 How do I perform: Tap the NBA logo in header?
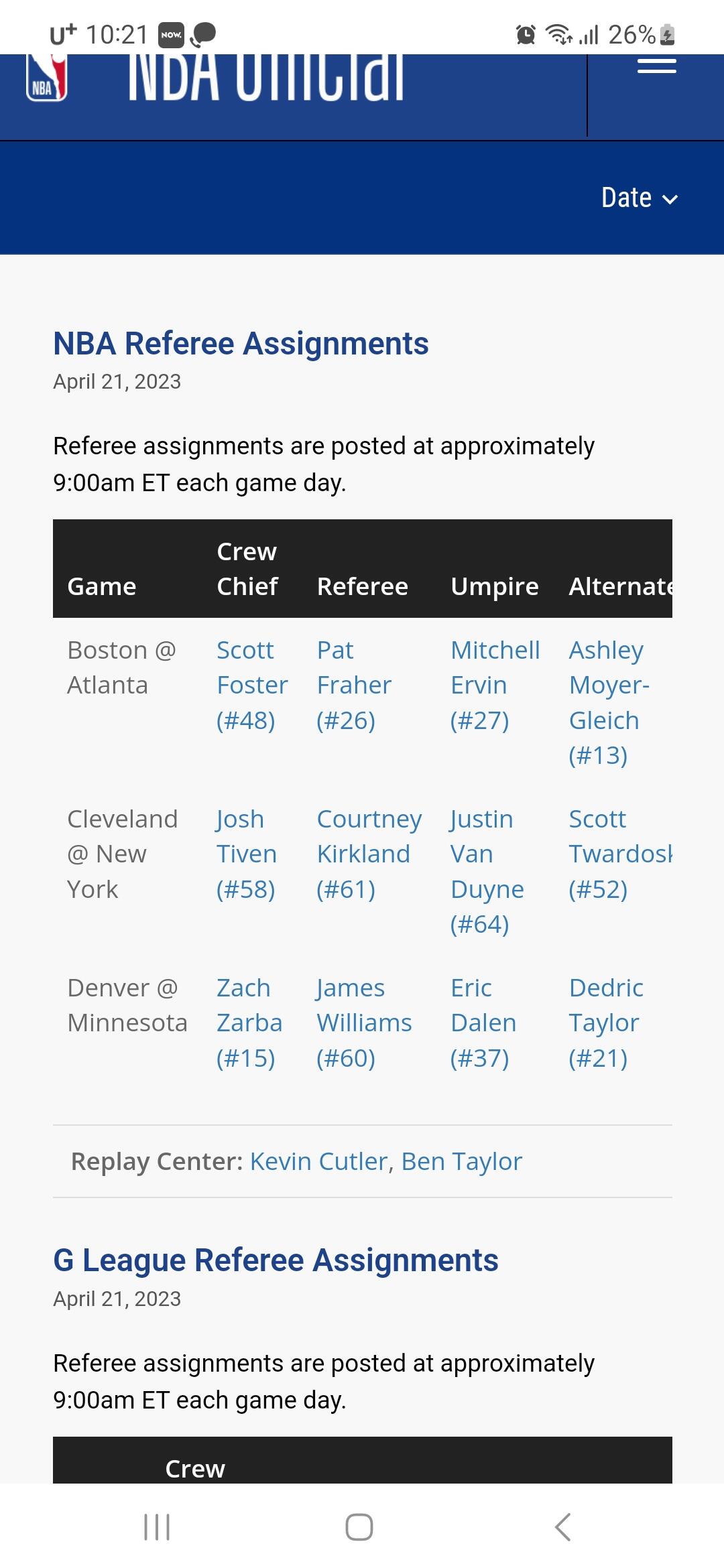46,78
